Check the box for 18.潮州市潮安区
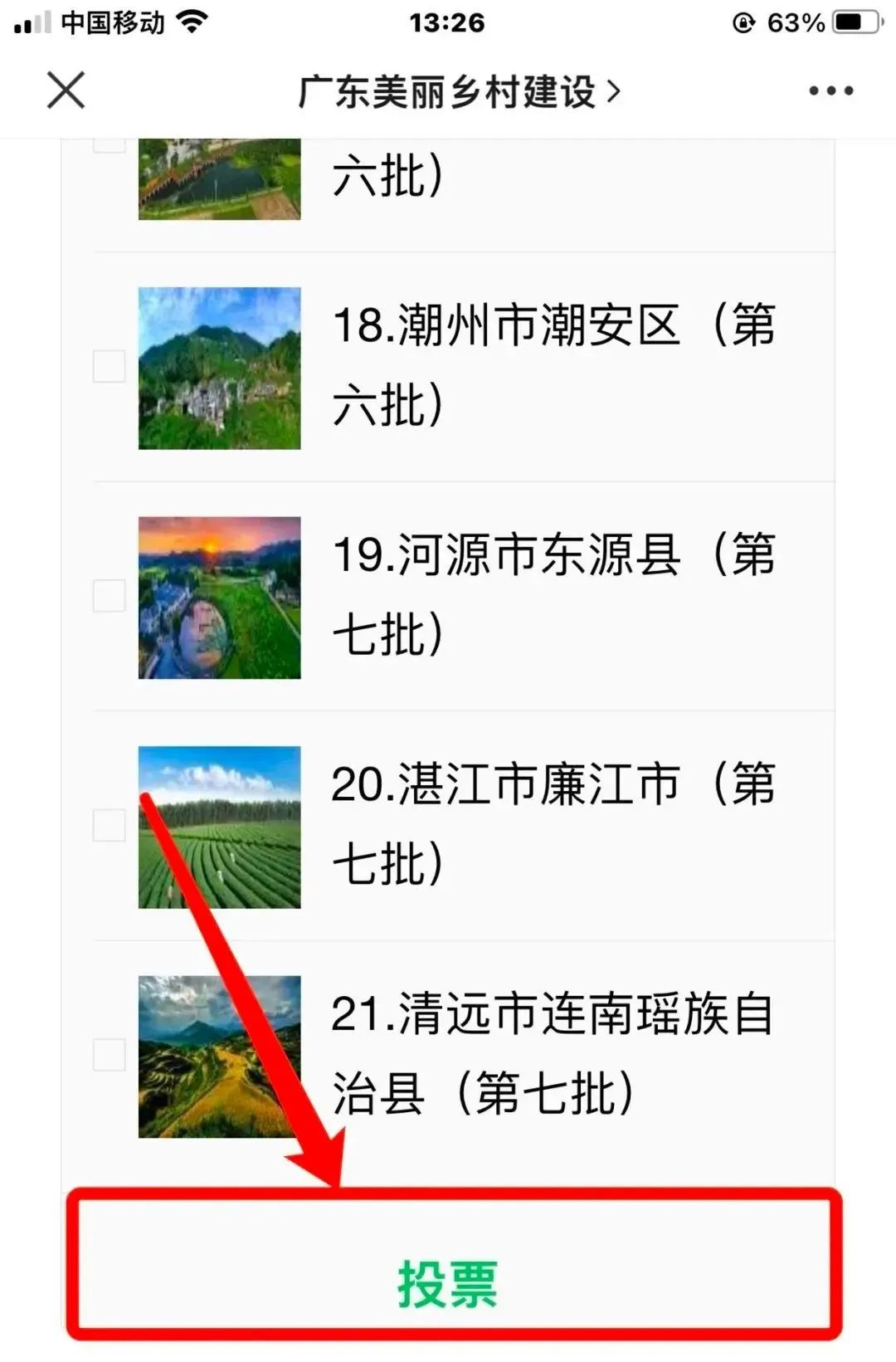Image resolution: width=896 pixels, height=1362 pixels. (109, 366)
